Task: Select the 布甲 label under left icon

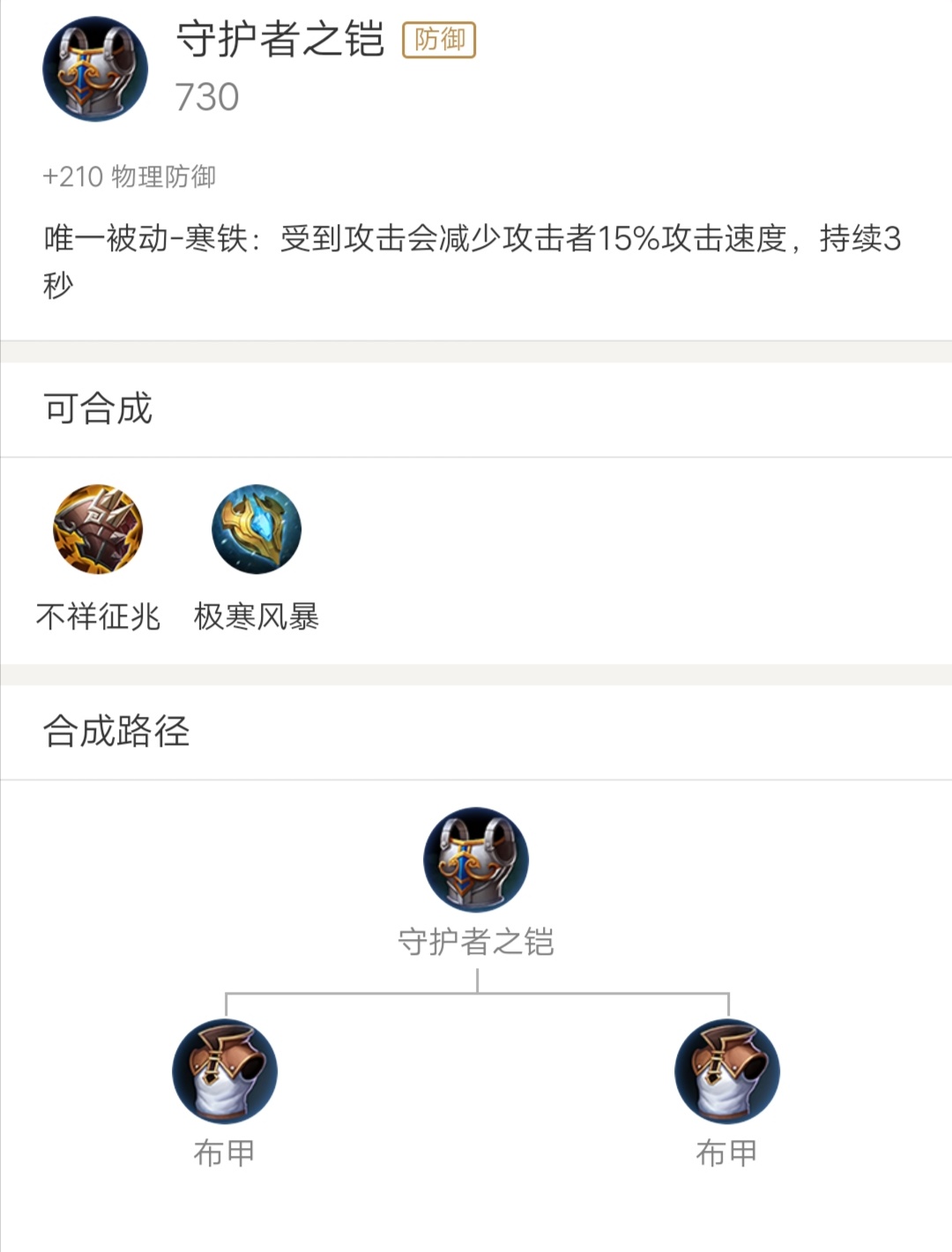Action: [224, 1151]
